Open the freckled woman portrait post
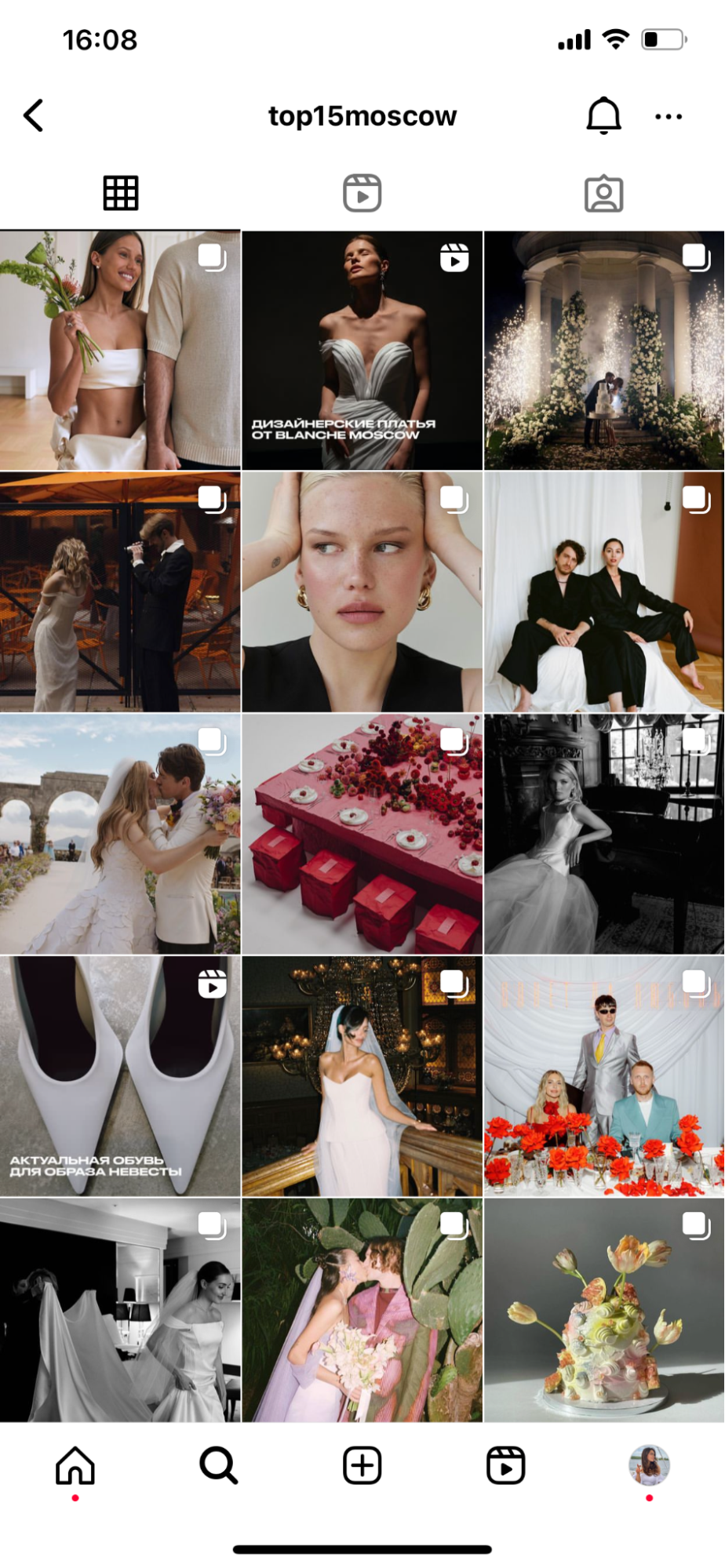 pos(362,591)
